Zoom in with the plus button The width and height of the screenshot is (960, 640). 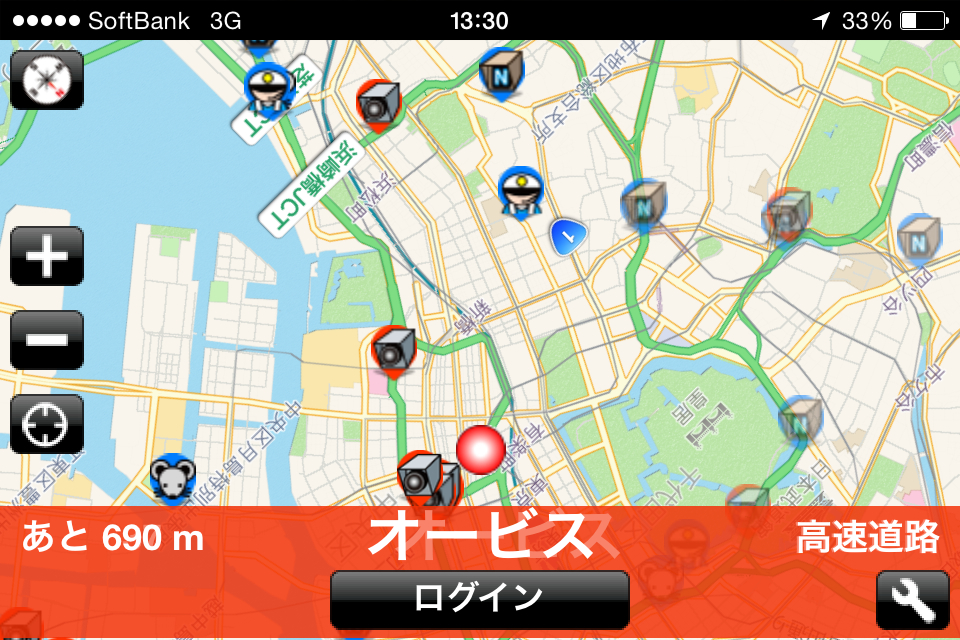click(x=47, y=257)
